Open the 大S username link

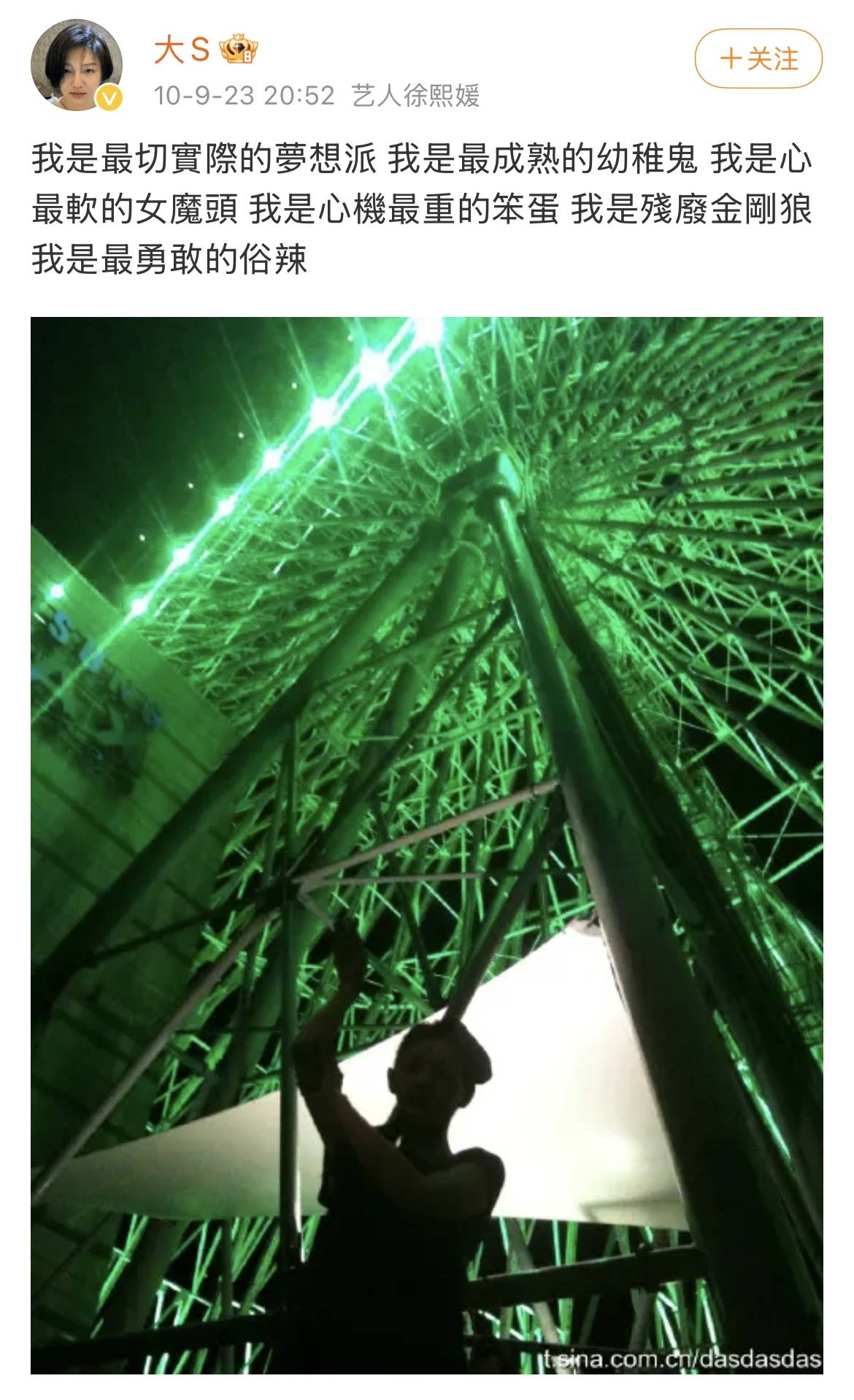pyautogui.click(x=182, y=50)
